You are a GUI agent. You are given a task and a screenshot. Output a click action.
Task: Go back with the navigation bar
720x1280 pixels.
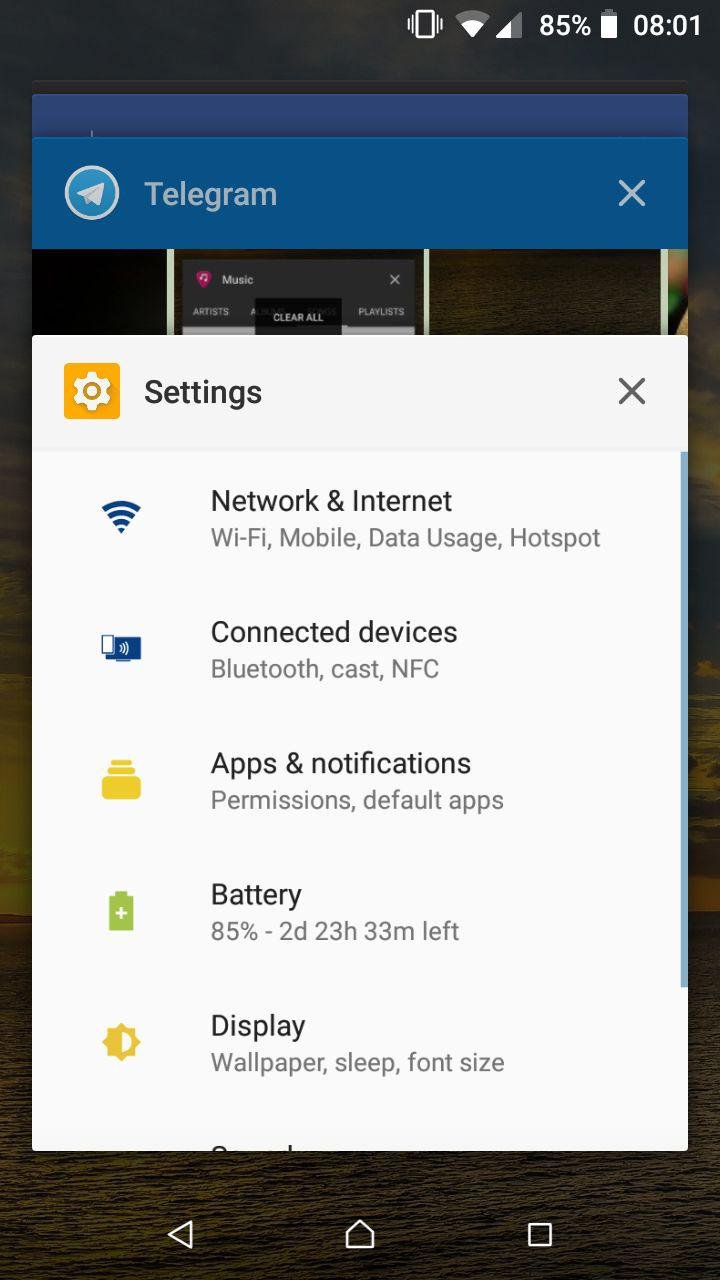[180, 1234]
